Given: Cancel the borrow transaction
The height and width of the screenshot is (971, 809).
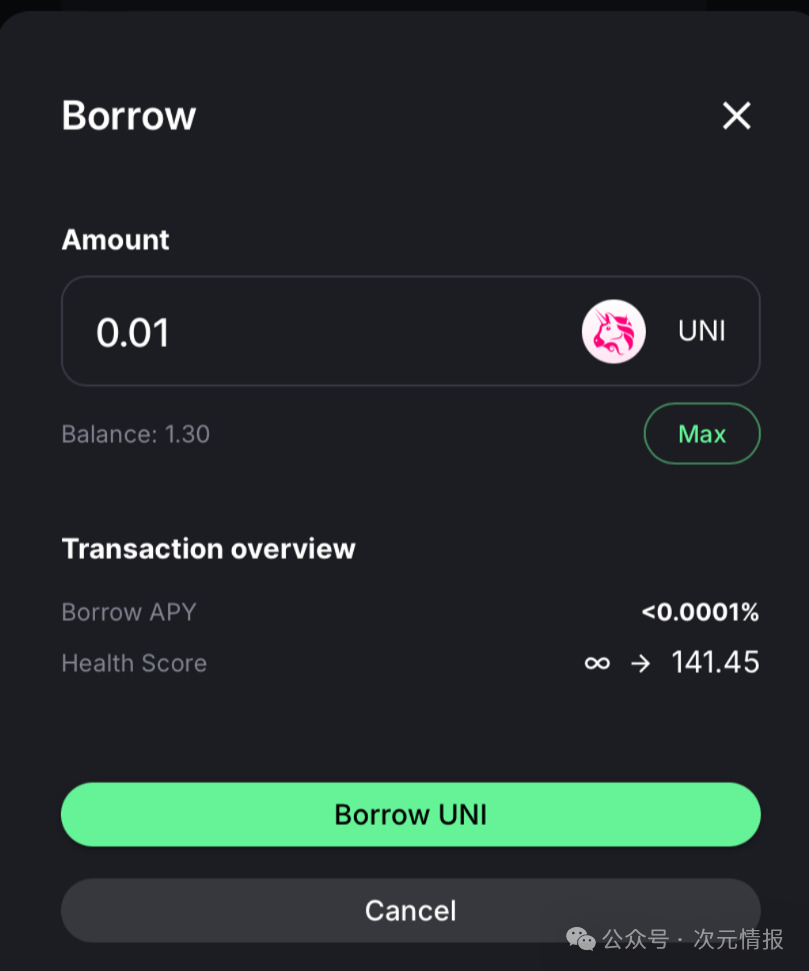Looking at the screenshot, I should (410, 910).
